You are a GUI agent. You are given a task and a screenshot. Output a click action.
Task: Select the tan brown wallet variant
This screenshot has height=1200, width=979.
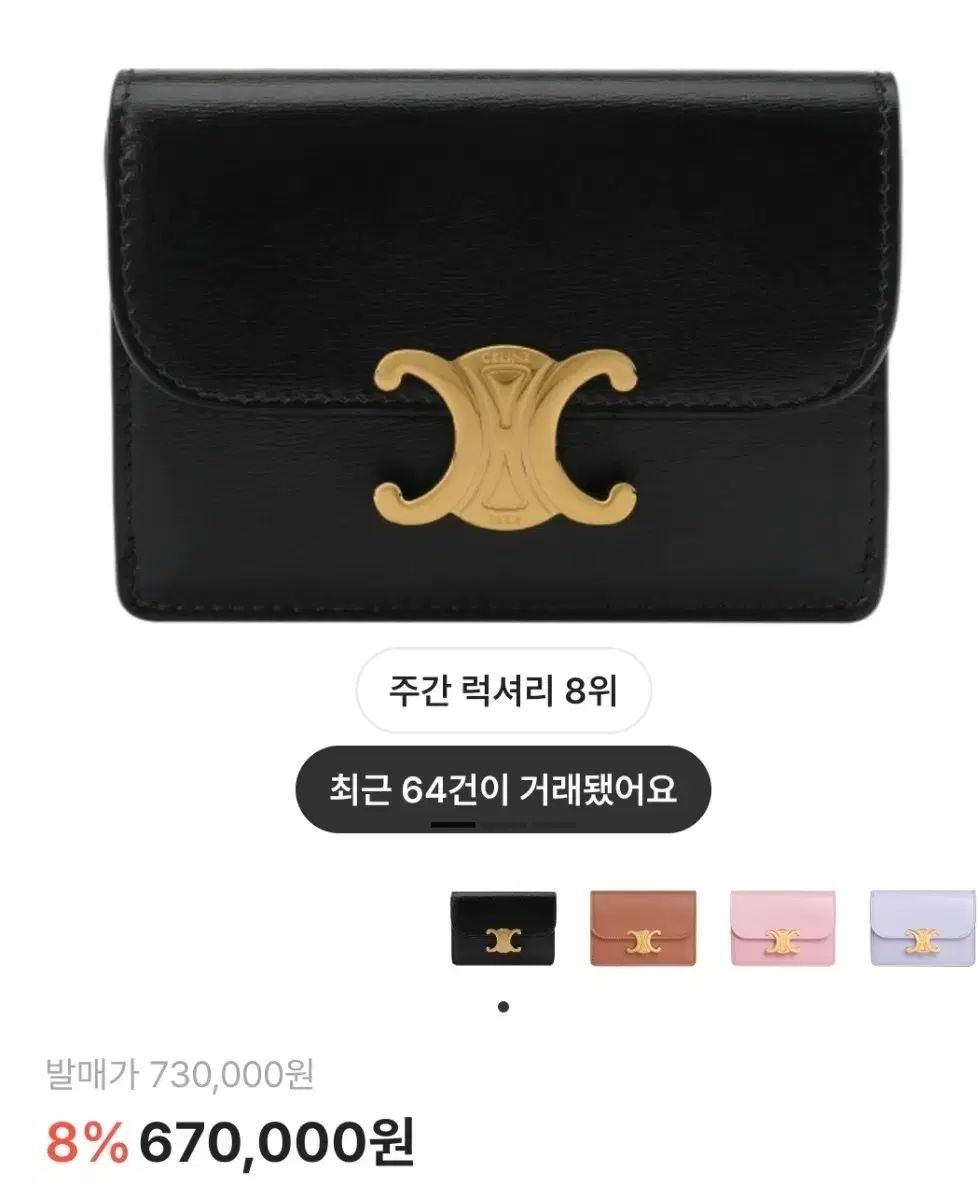coord(643,928)
